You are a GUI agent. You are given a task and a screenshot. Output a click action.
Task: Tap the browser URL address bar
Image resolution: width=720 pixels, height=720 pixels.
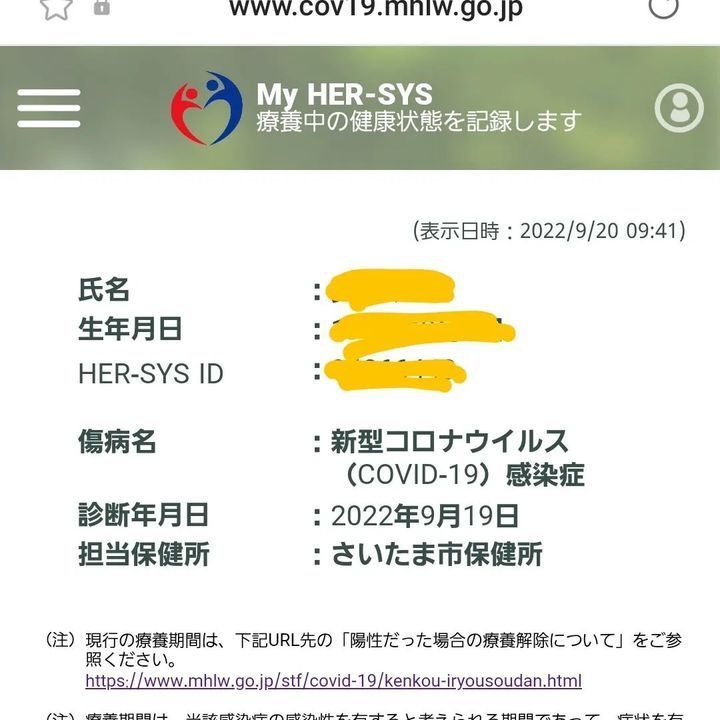375,8
